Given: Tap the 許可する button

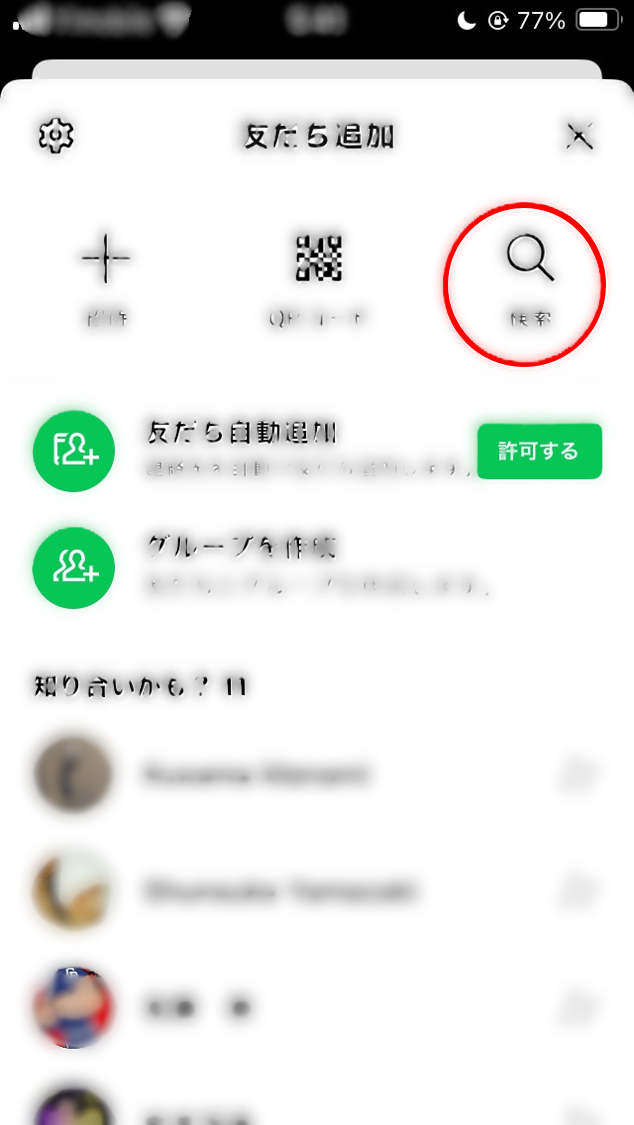Looking at the screenshot, I should click(539, 452).
